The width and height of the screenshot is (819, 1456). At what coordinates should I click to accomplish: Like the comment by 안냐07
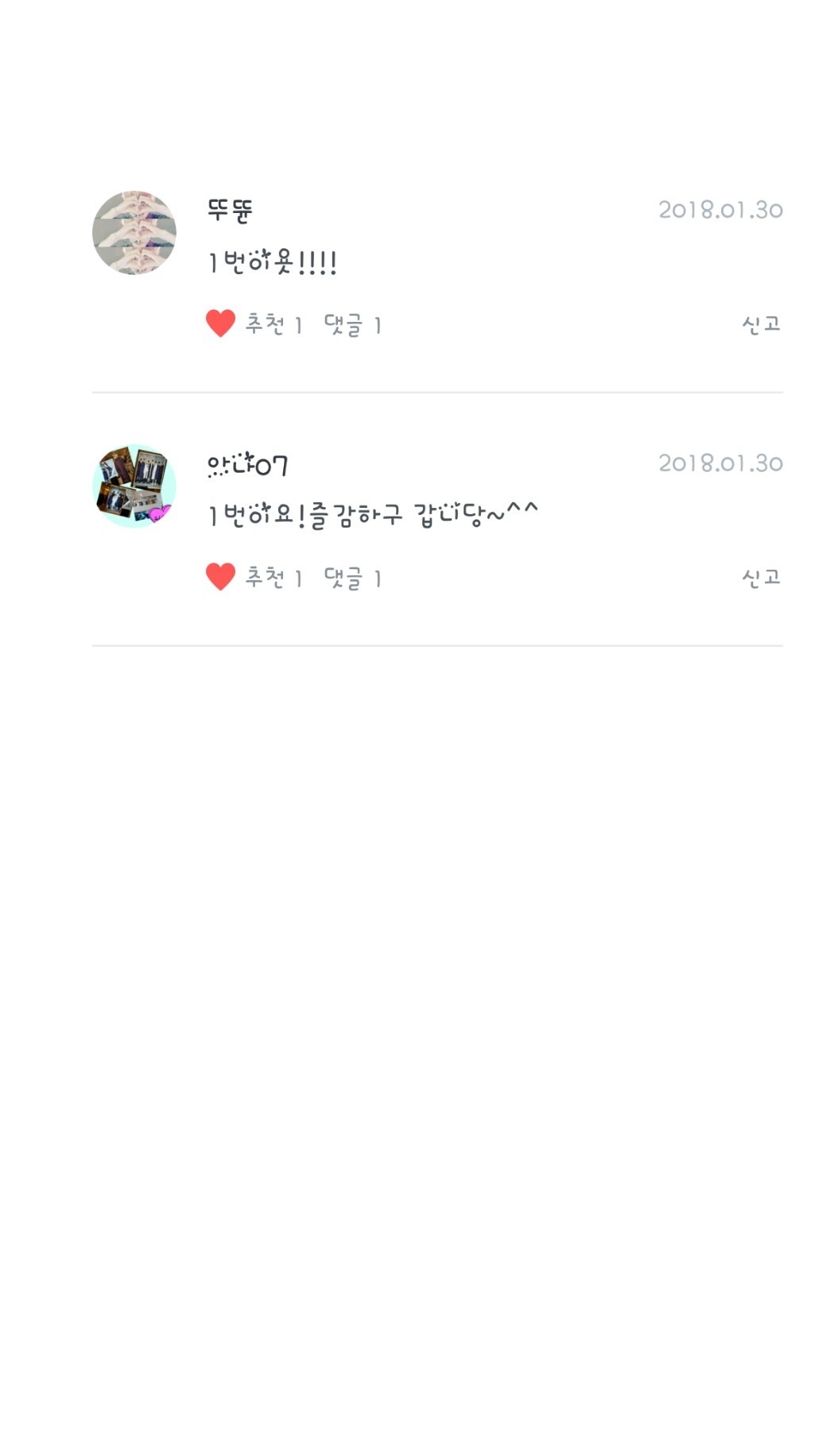click(x=220, y=577)
